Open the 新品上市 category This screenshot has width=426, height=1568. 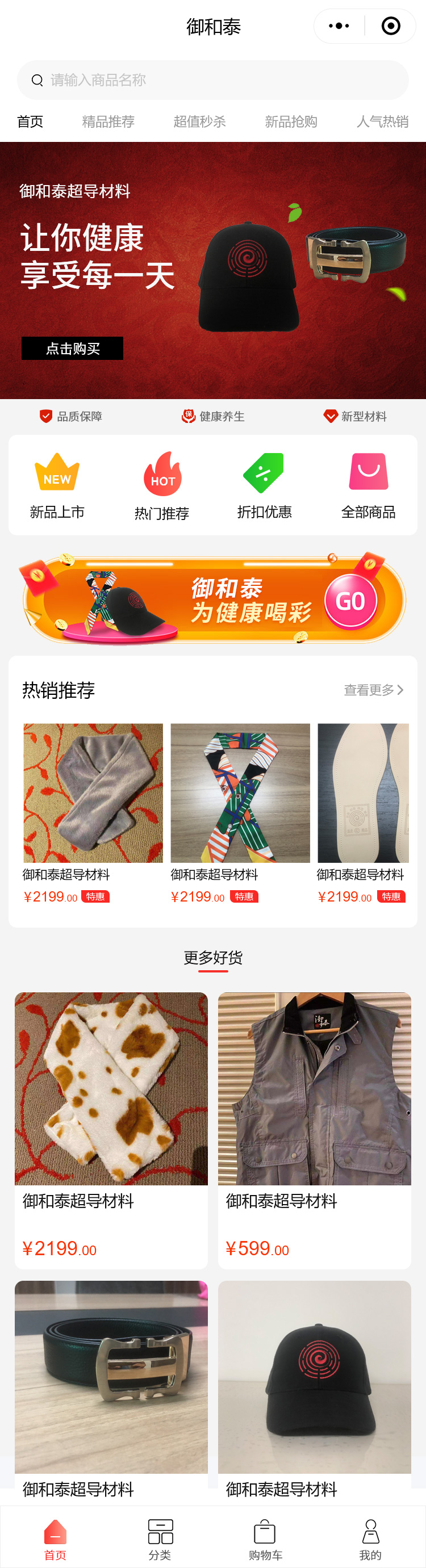tap(57, 485)
